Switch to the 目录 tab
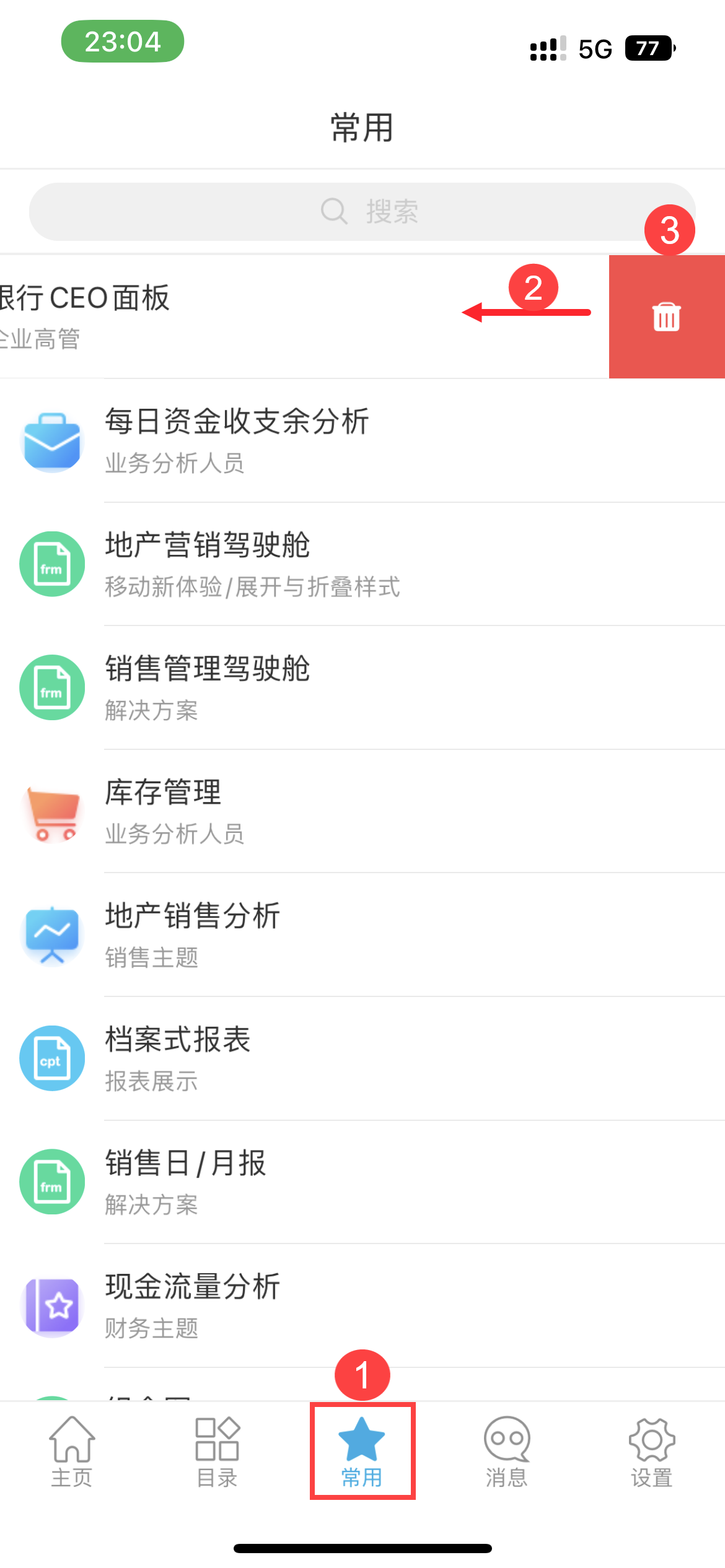Screen dimensions: 725x1568 point(217,1452)
